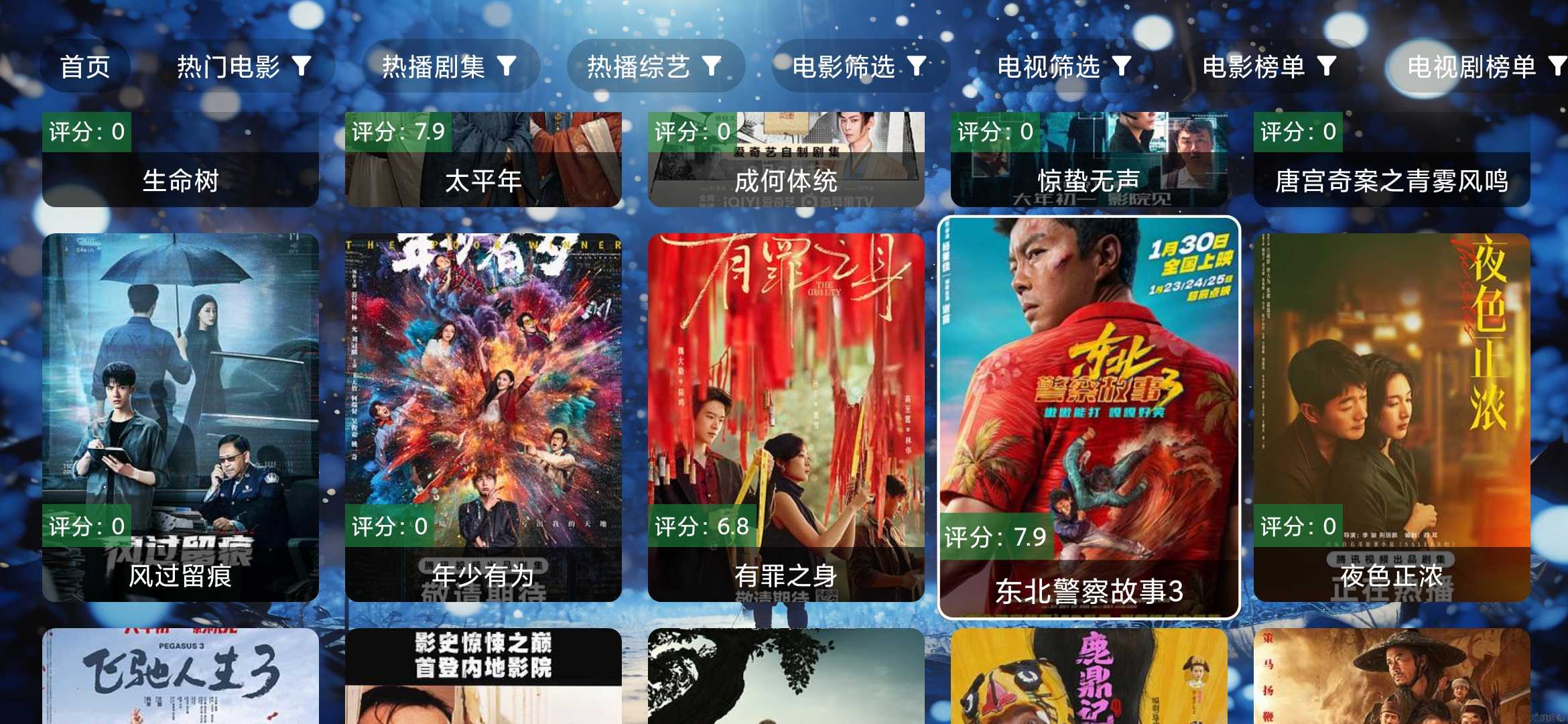Screen dimensions: 1568x724
Task: Go to the 热播综艺 tab
Action: click(x=654, y=66)
